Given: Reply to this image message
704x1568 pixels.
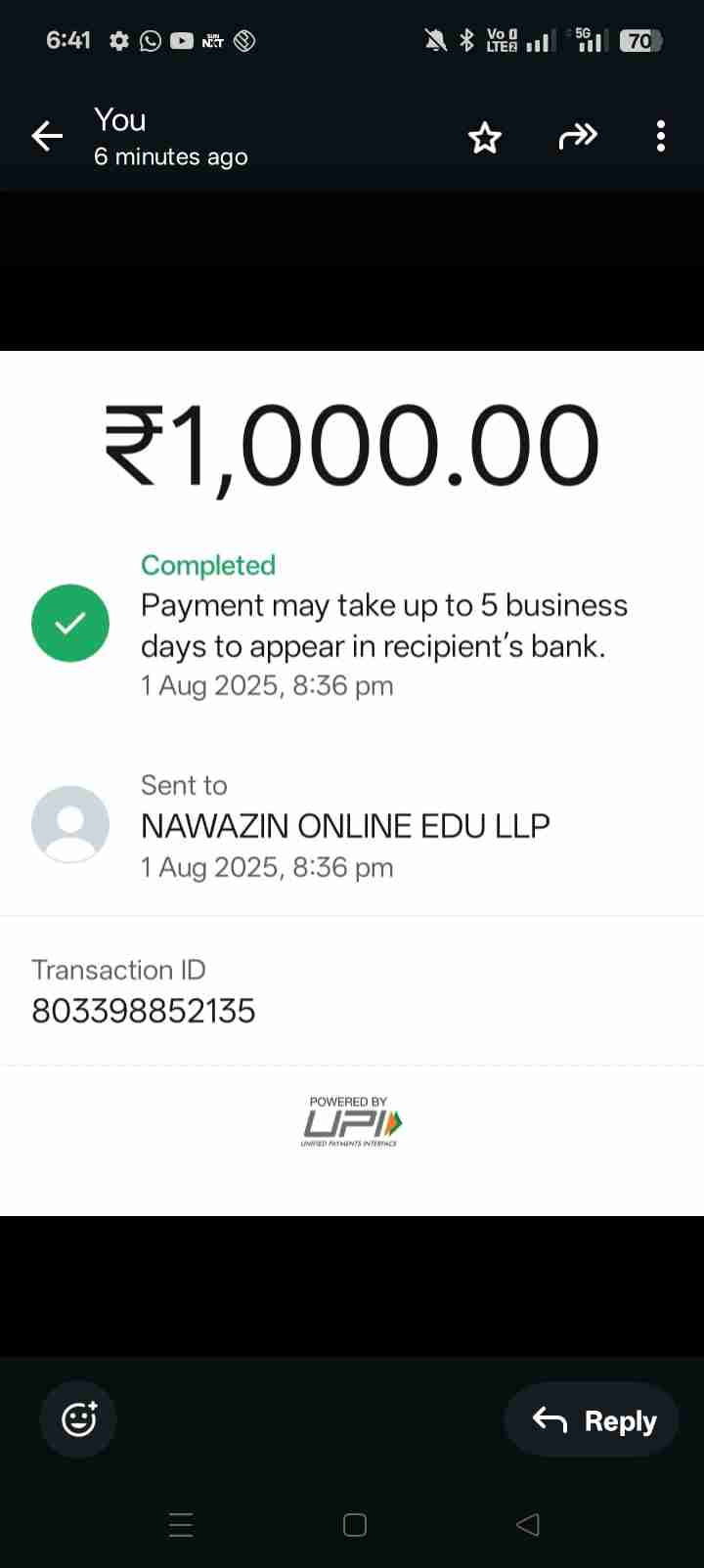Looking at the screenshot, I should pyautogui.click(x=593, y=1419).
